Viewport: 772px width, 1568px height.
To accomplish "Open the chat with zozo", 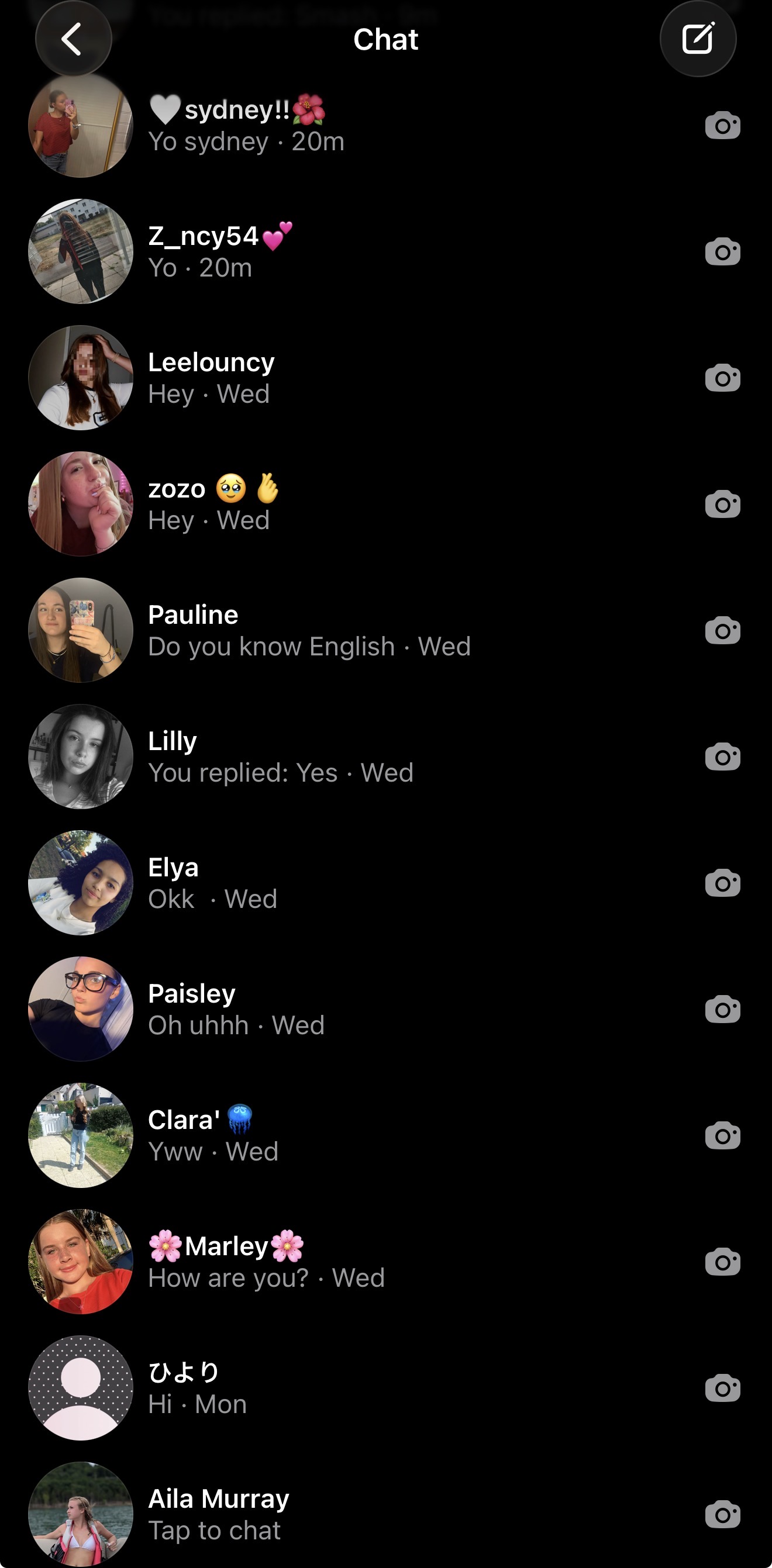I will tap(386, 504).
